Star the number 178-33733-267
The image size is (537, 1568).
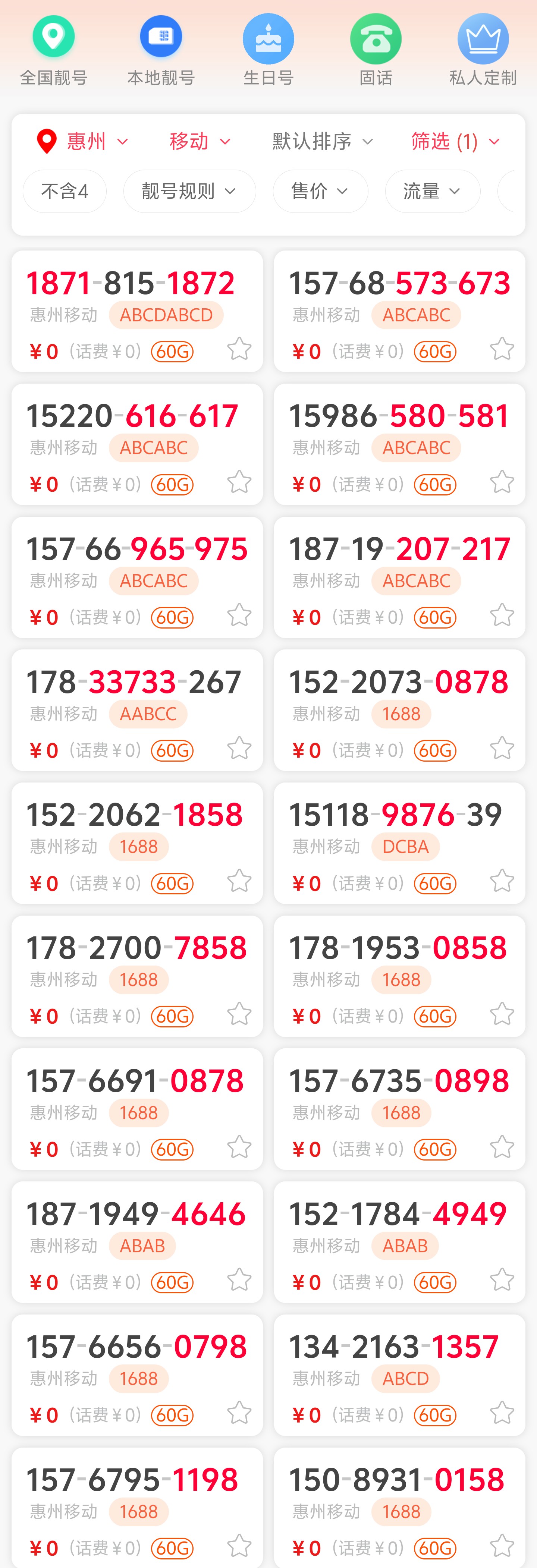(x=239, y=748)
